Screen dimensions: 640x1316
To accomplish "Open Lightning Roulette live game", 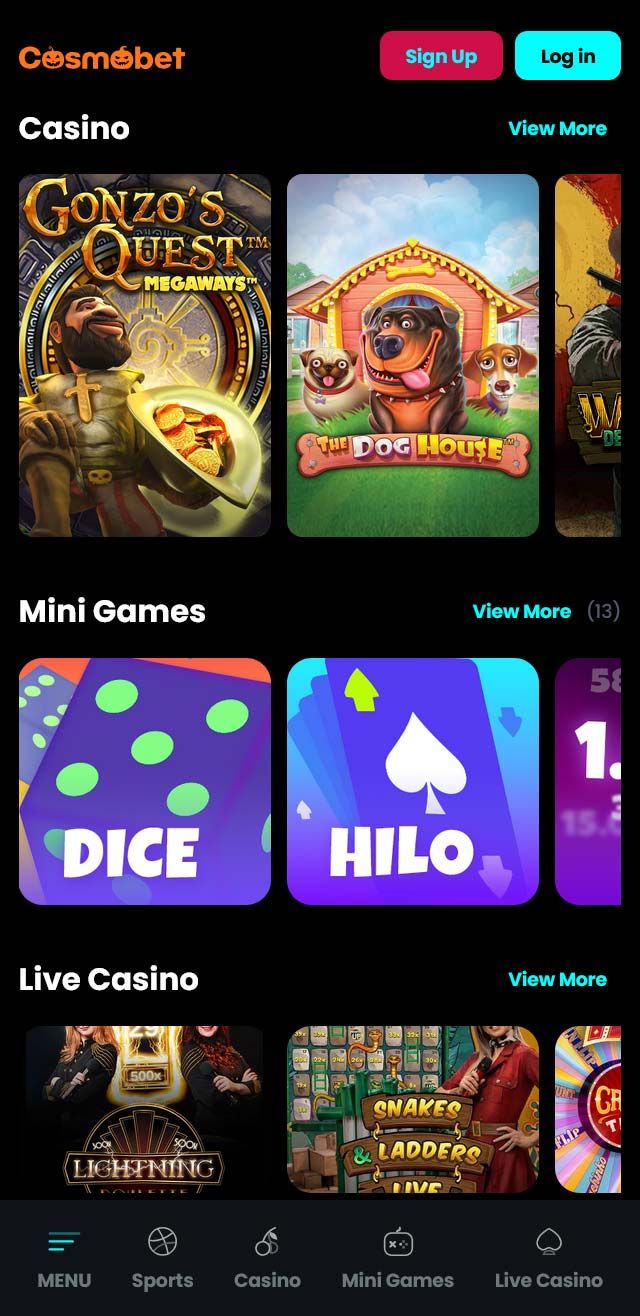I will [145, 1110].
